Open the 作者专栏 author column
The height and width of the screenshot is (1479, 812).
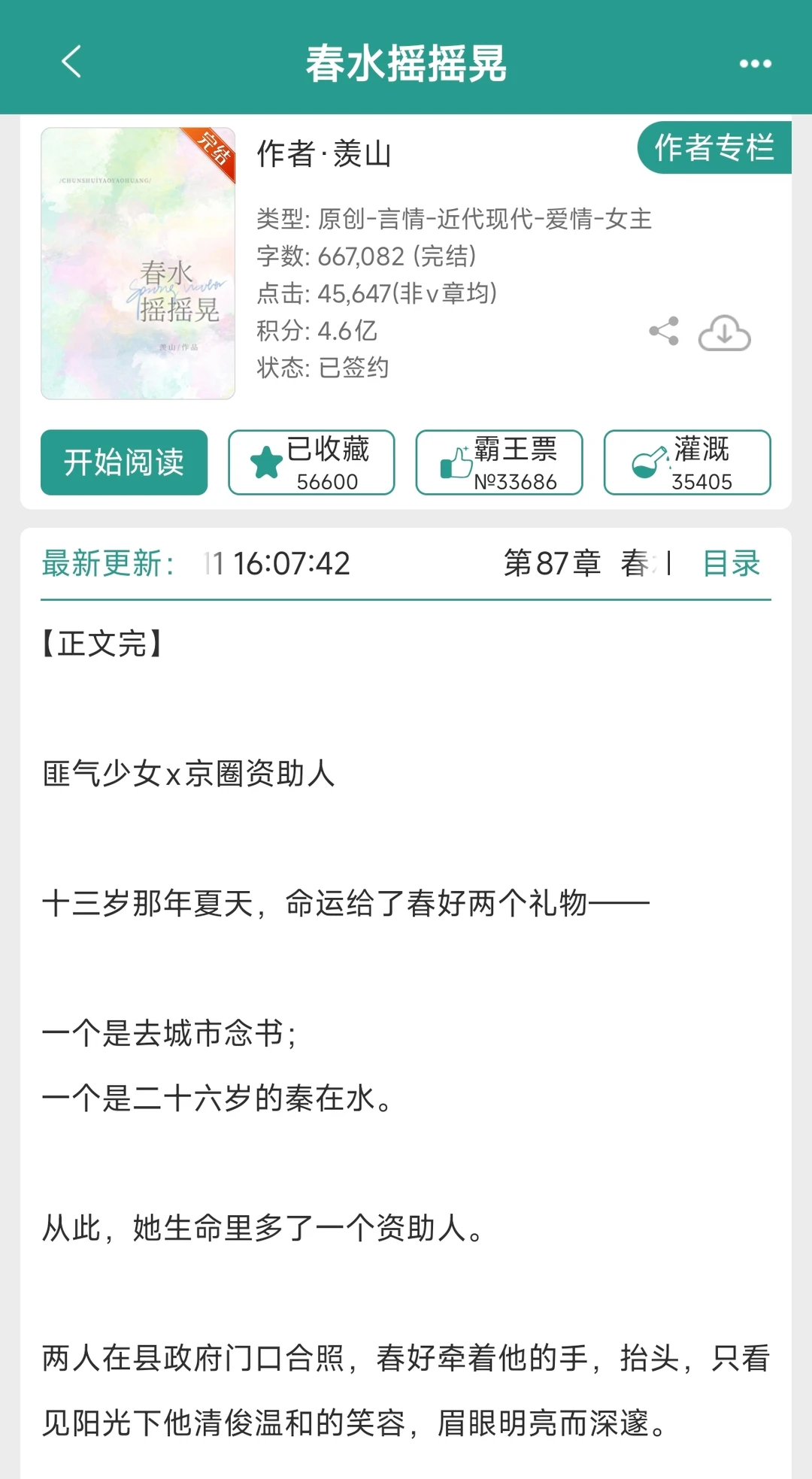click(x=713, y=148)
